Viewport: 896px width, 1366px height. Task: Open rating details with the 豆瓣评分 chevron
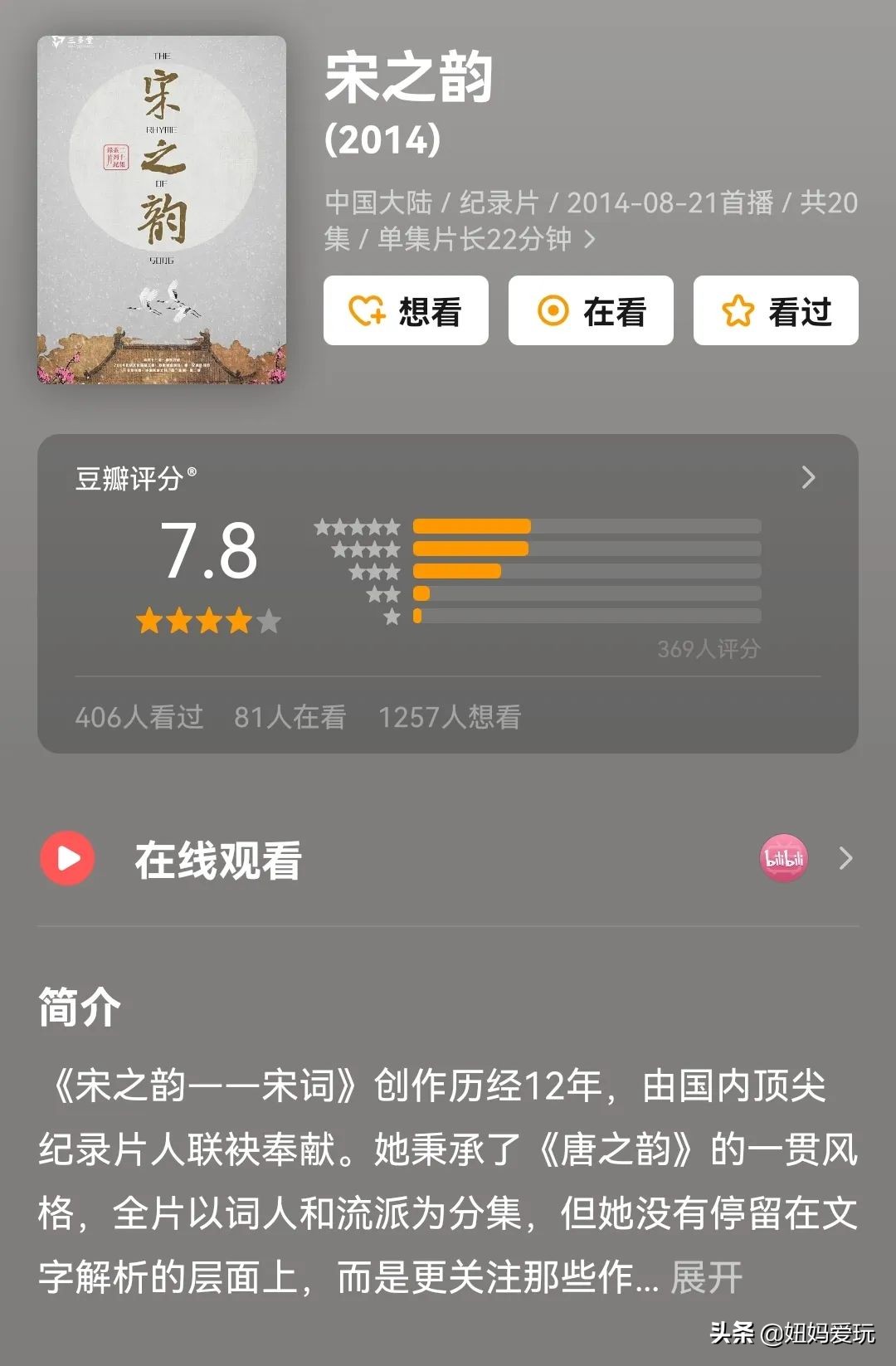coord(809,476)
